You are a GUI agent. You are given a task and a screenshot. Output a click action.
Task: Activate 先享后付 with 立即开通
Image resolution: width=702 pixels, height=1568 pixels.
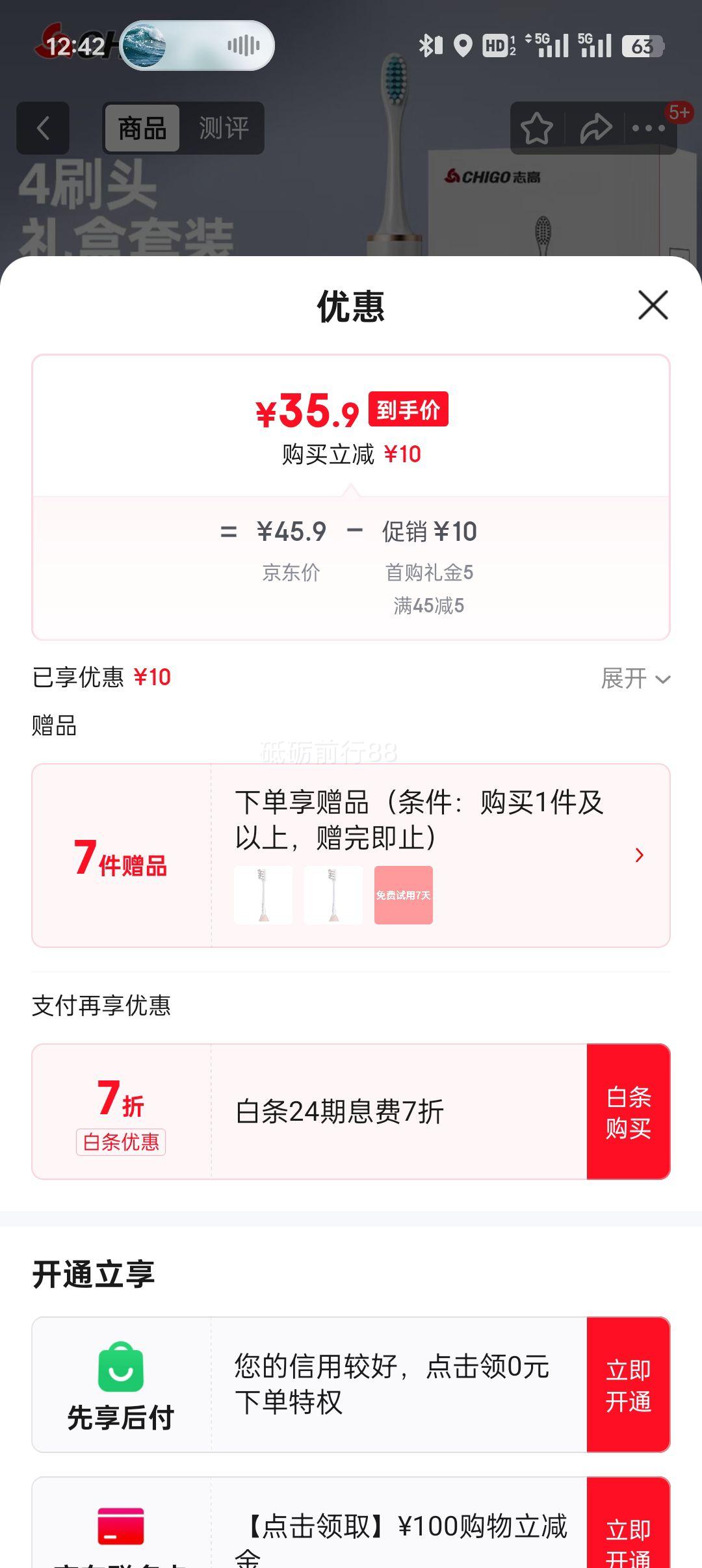click(x=628, y=1385)
